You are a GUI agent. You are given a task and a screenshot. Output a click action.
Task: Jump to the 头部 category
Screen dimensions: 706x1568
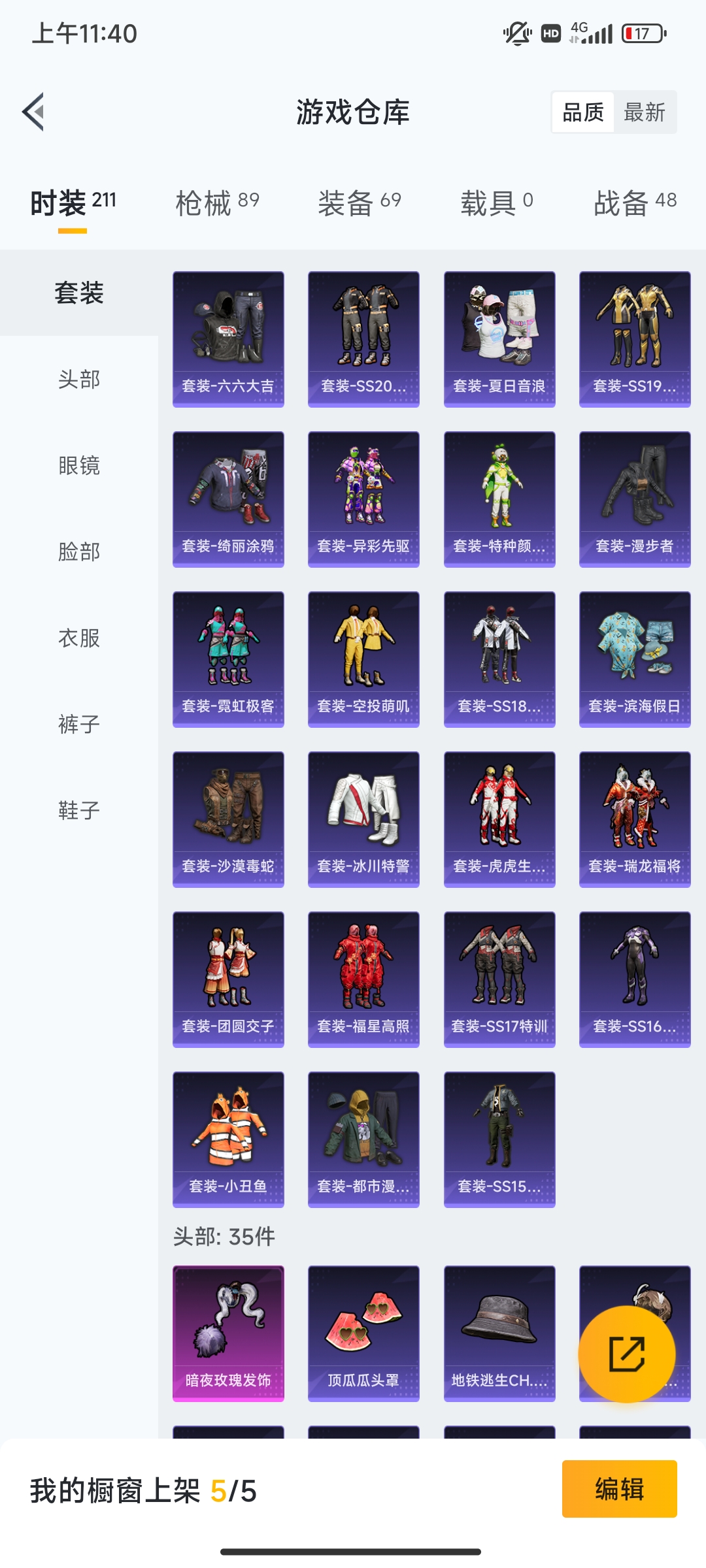(79, 379)
